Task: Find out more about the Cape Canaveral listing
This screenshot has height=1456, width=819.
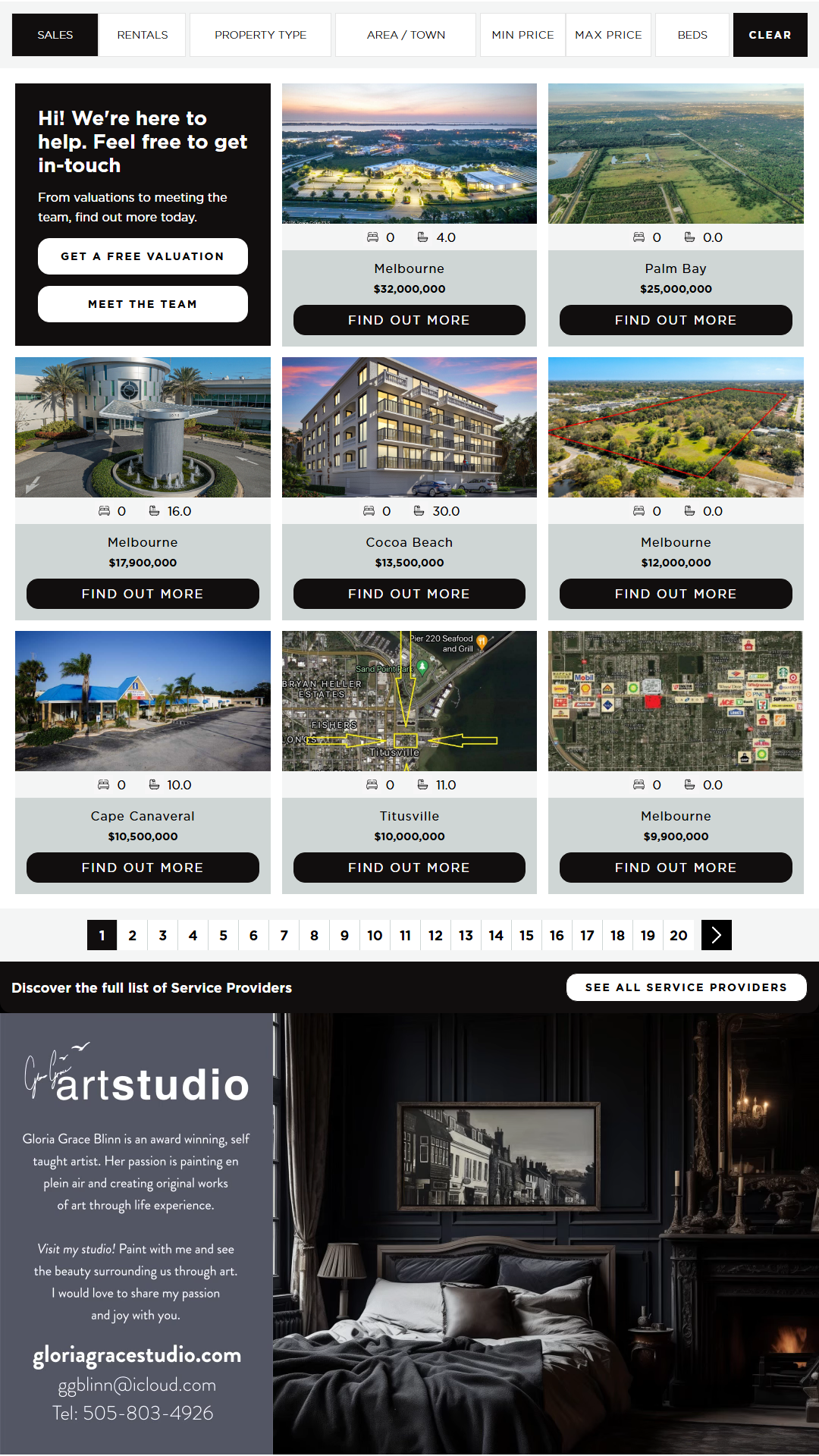Action: (x=143, y=868)
